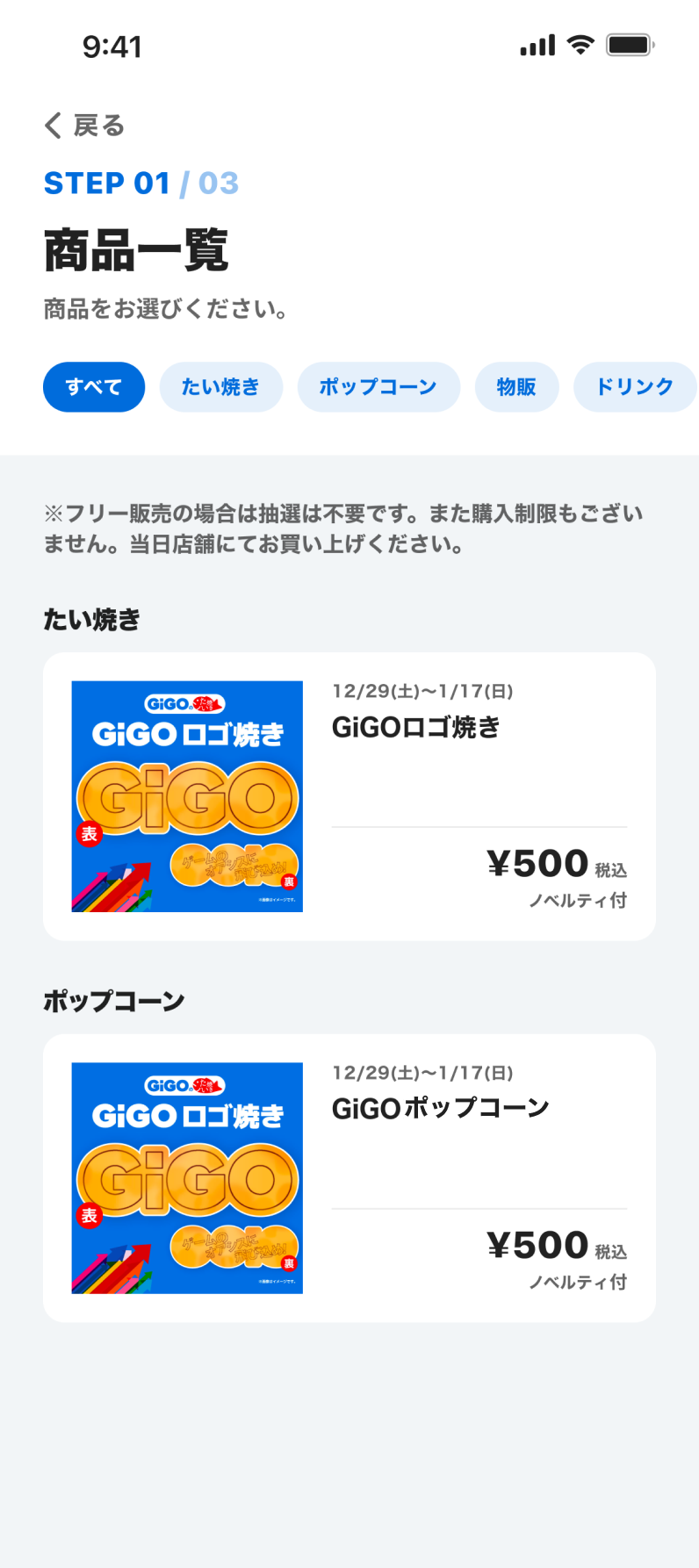Switch to the ポップコーン category chip
This screenshot has height=1568, width=699.
[378, 387]
